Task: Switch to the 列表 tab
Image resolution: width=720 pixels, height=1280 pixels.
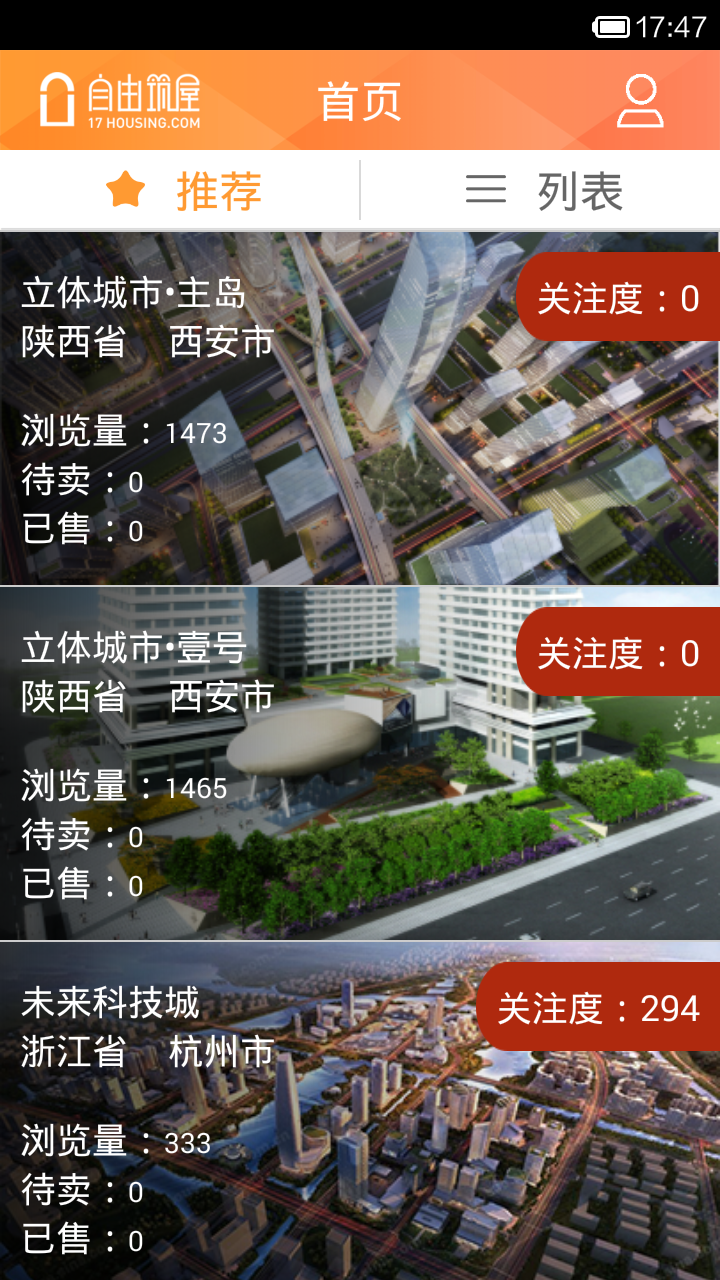Action: (541, 190)
